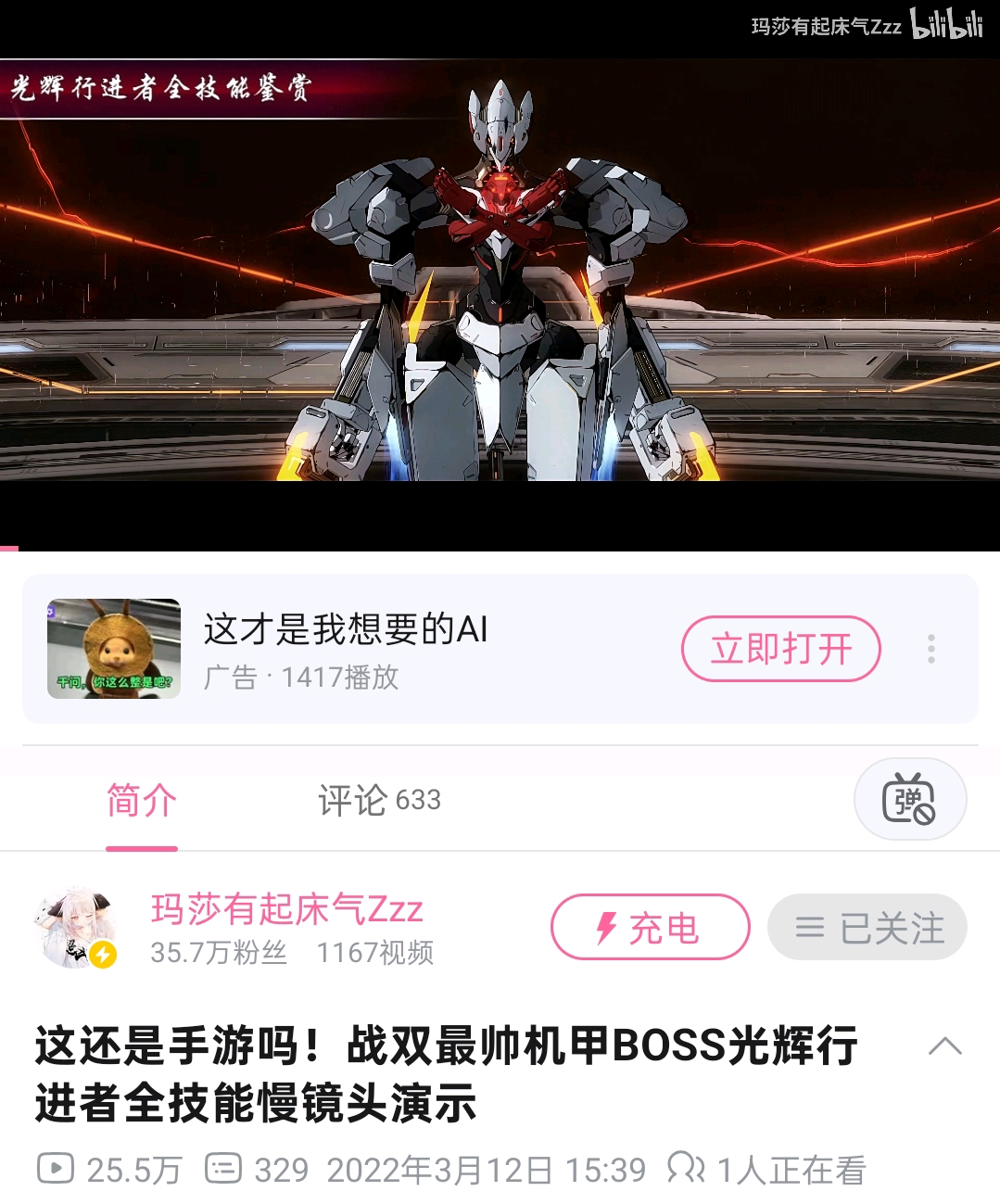Tap the 已关注 following button
Screen dimensions: 1000x1204
tap(867, 927)
